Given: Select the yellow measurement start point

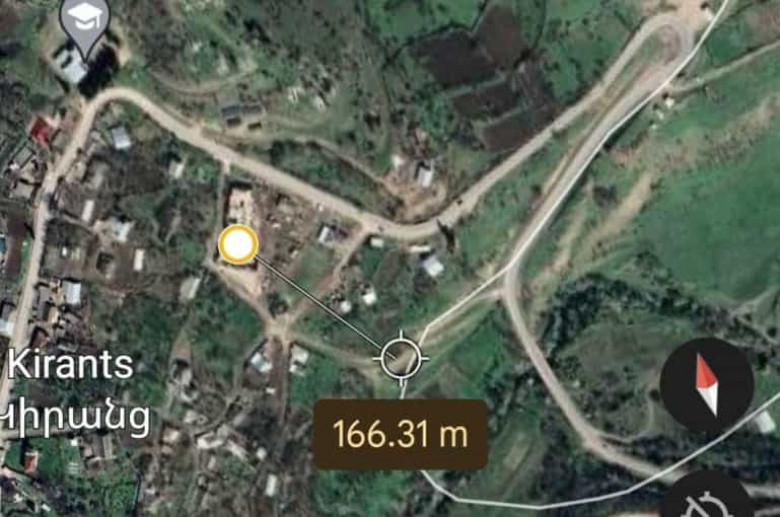Looking at the screenshot, I should pyautogui.click(x=238, y=245).
